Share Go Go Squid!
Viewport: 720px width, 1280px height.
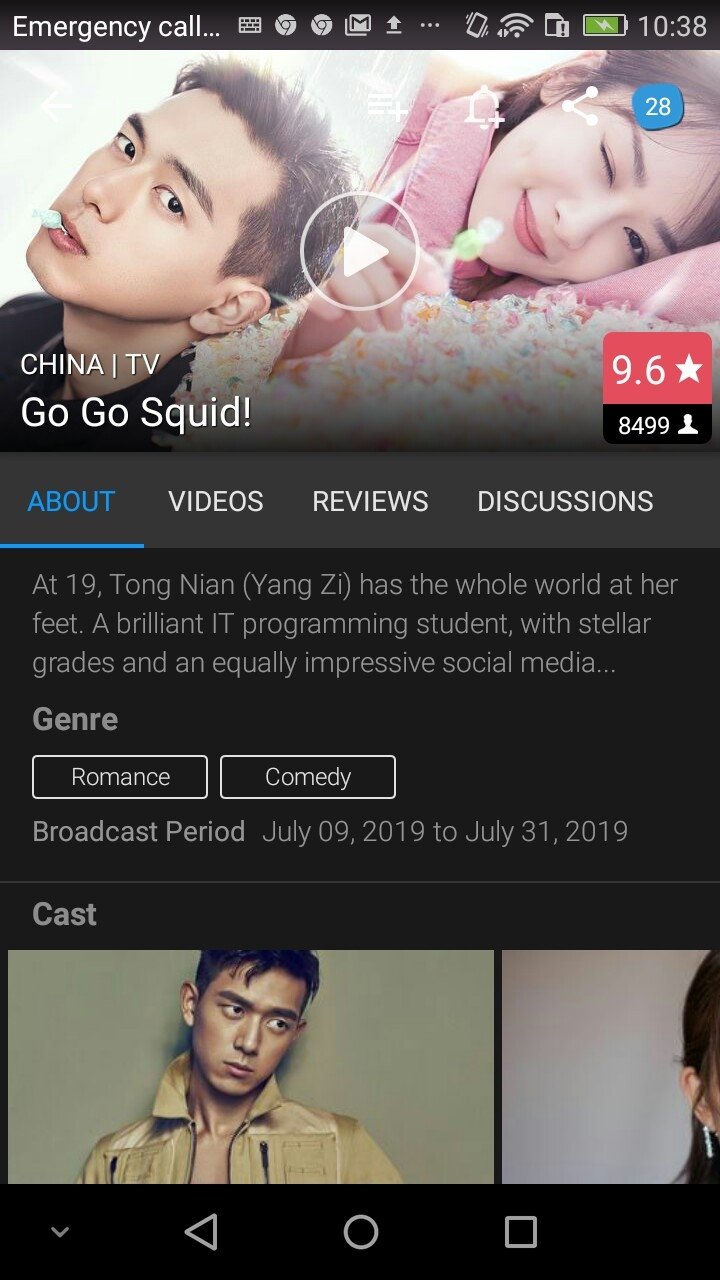(x=580, y=106)
